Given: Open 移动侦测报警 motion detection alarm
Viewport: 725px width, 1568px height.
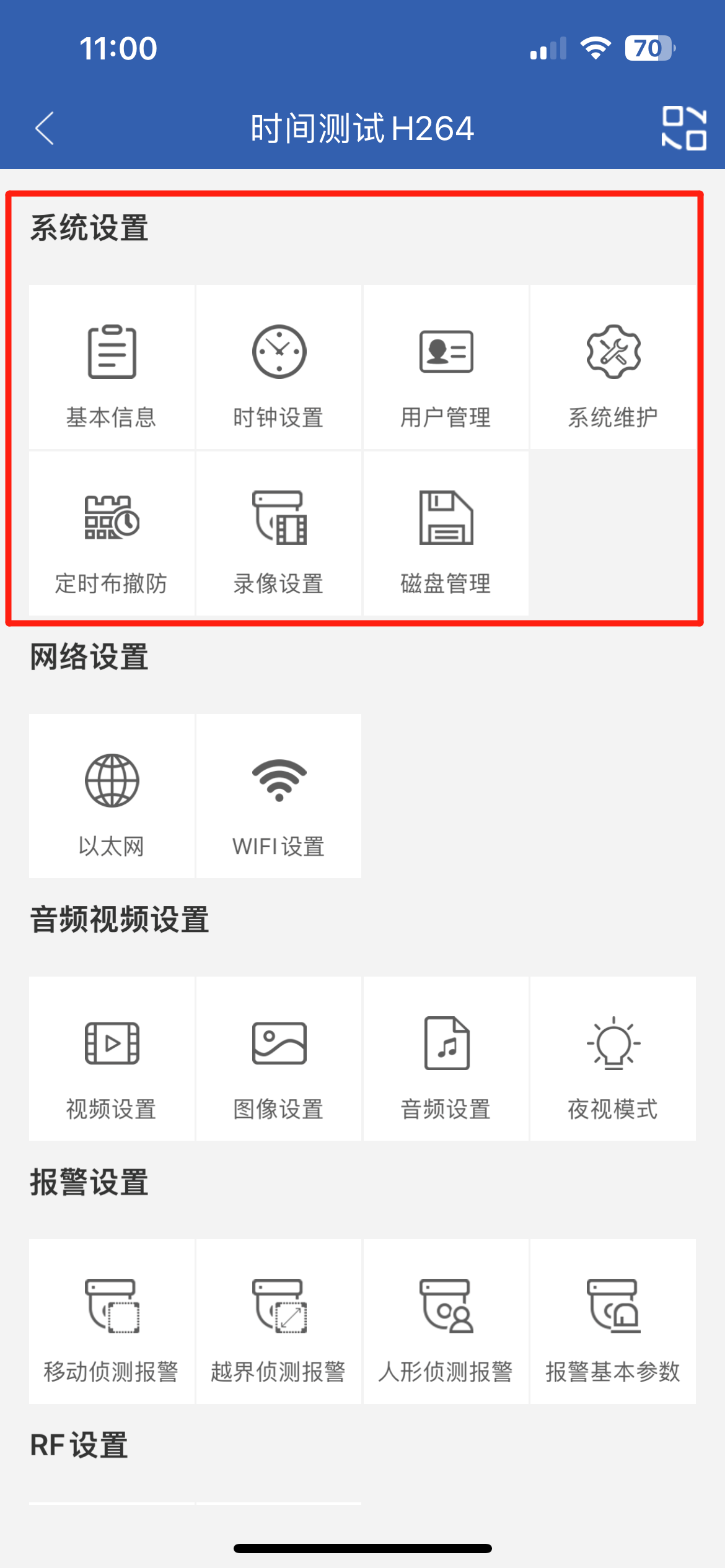Looking at the screenshot, I should point(112,1321).
